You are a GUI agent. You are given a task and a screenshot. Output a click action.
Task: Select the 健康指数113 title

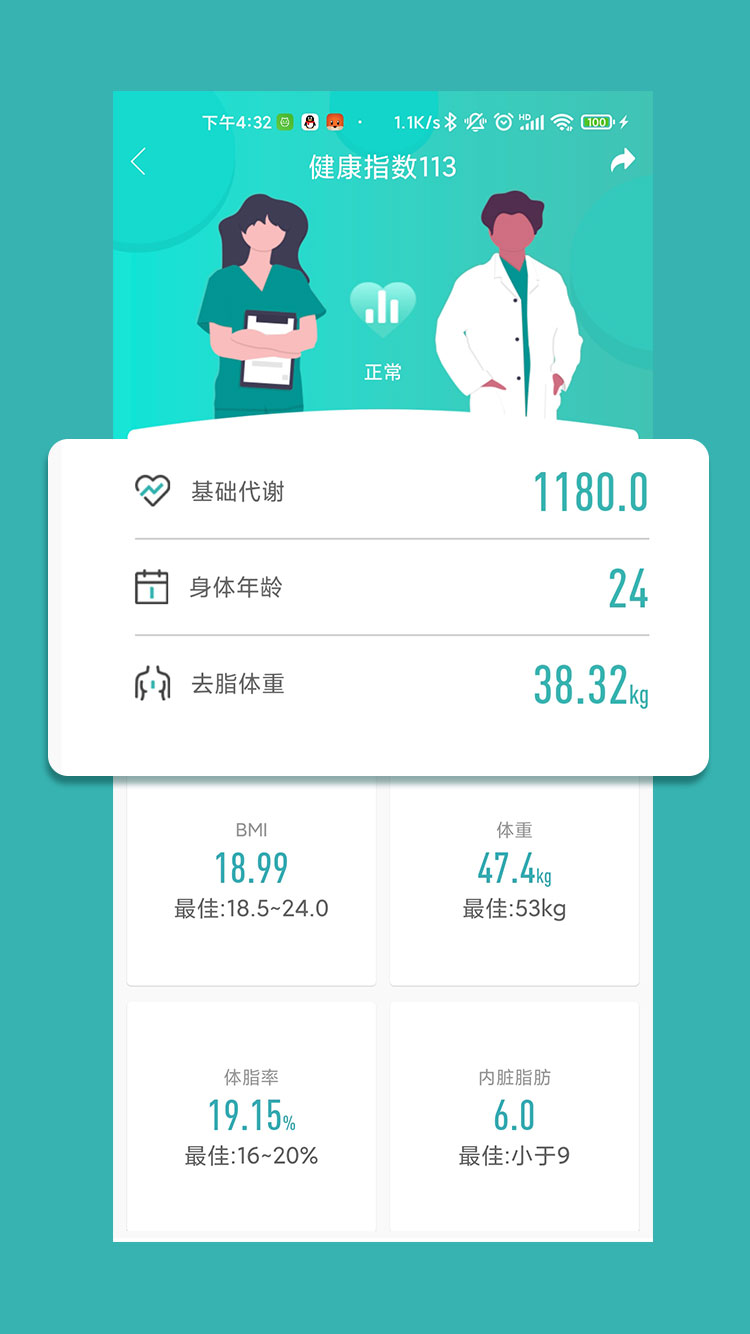tap(384, 167)
